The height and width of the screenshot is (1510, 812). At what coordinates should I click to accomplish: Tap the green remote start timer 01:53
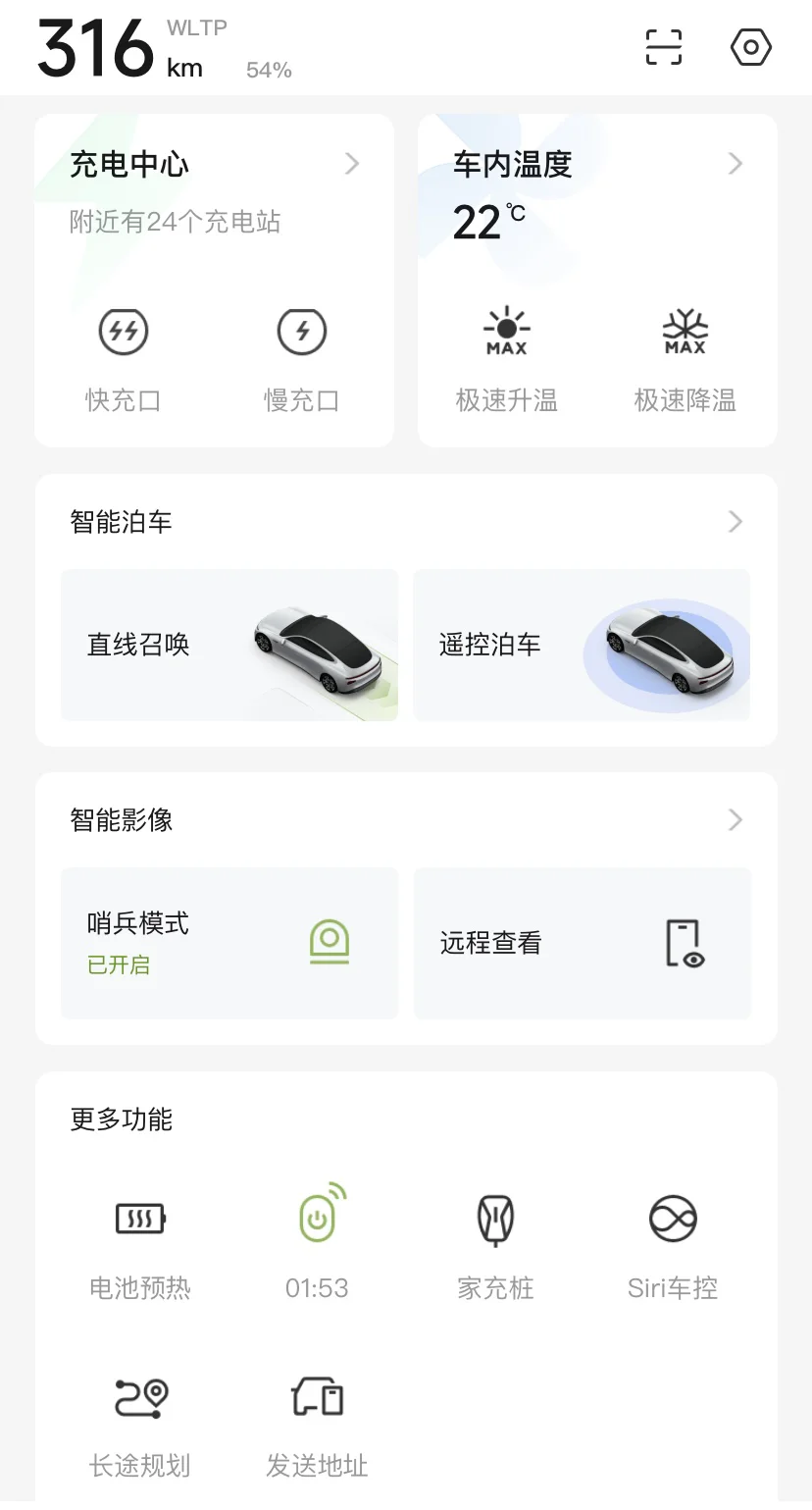click(318, 1241)
